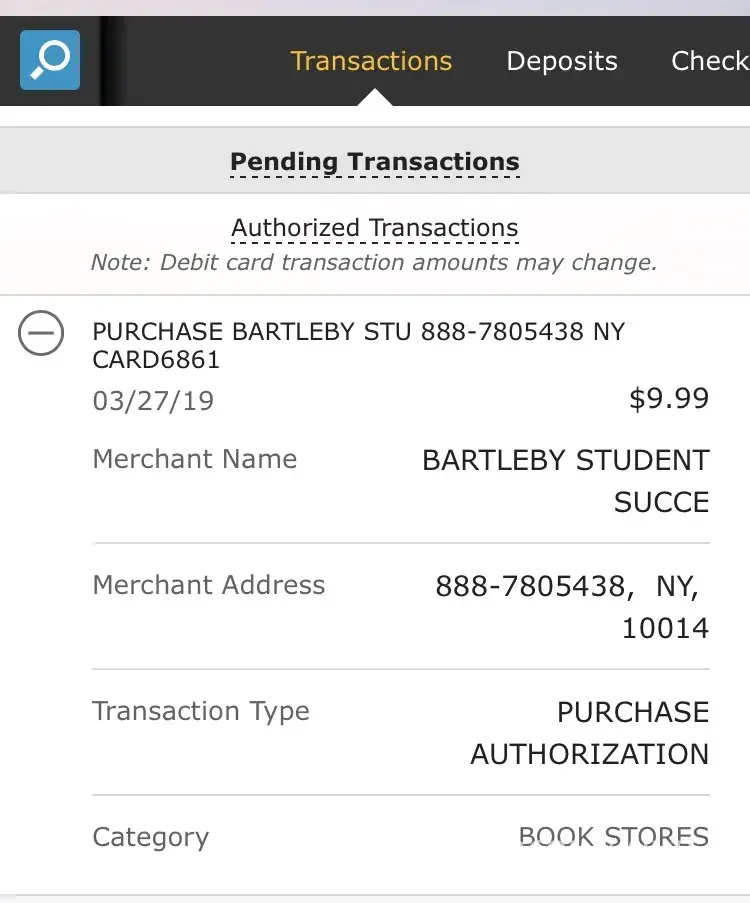Open the Check tab
Screen dimensions: 750x903
click(x=709, y=61)
